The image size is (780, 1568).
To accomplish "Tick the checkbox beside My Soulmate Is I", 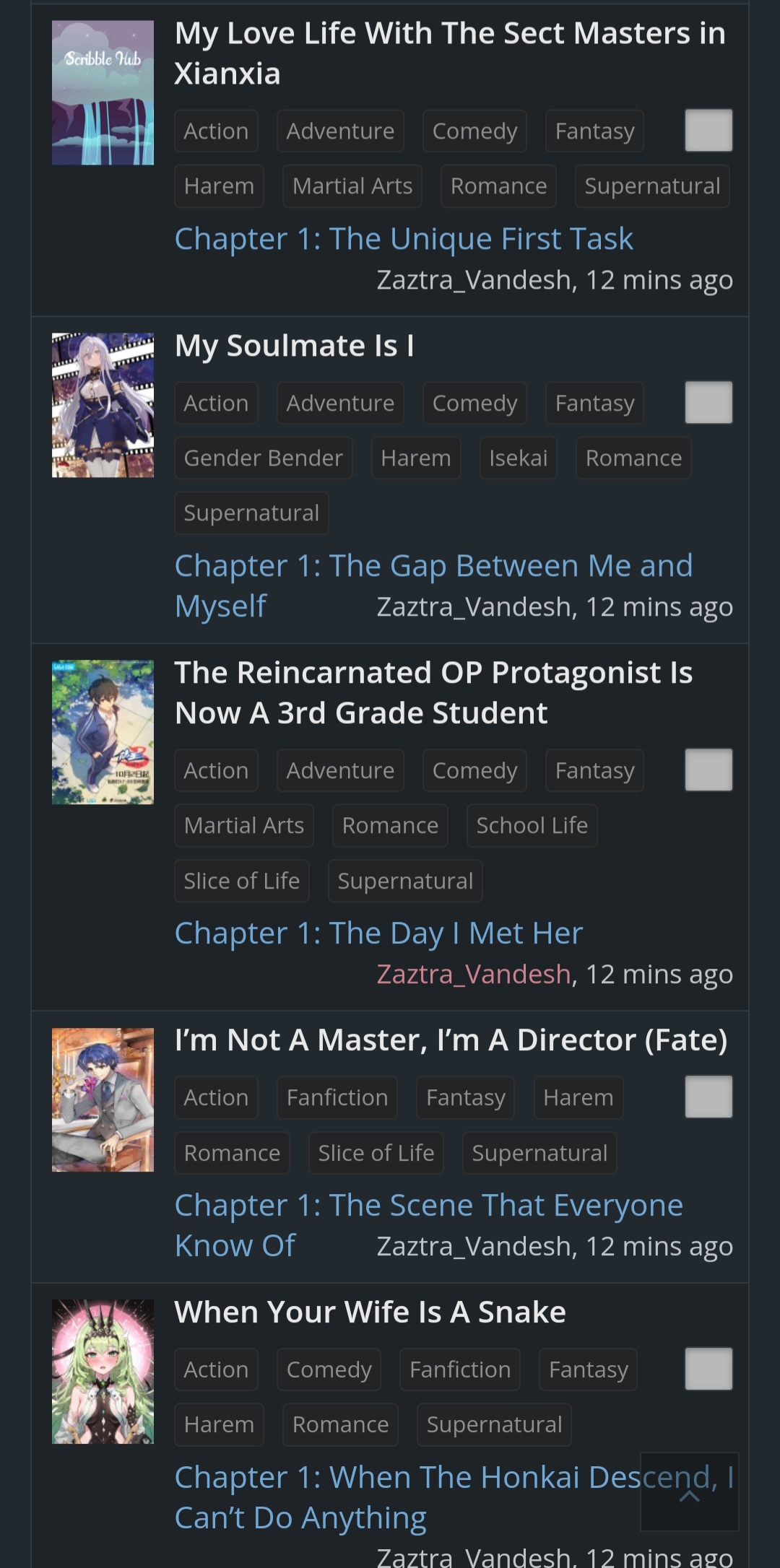I will [708, 403].
